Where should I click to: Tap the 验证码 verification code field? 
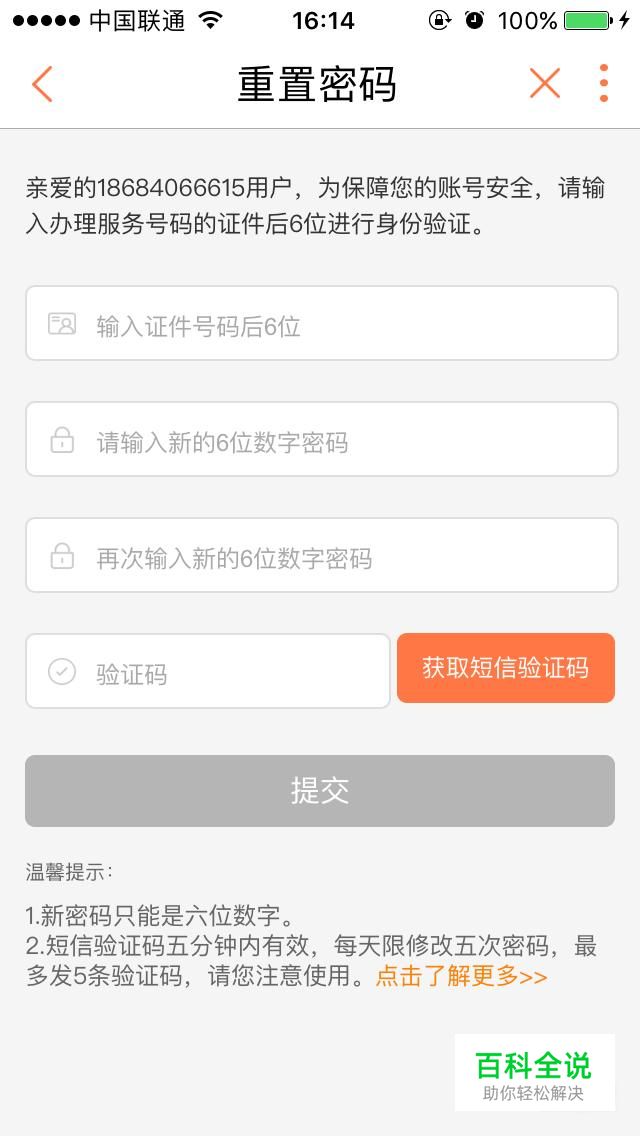pyautogui.click(x=208, y=671)
